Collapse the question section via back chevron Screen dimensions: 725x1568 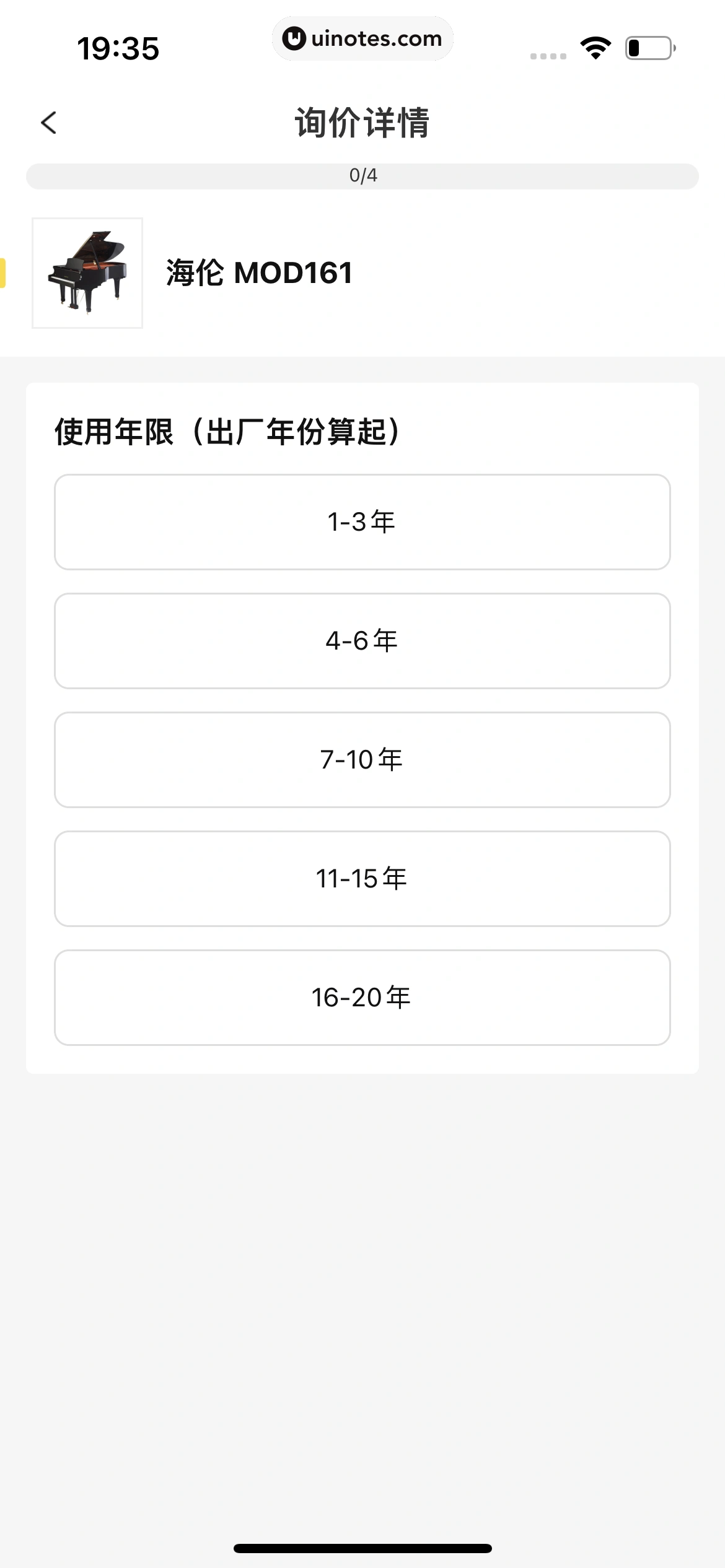[x=48, y=123]
